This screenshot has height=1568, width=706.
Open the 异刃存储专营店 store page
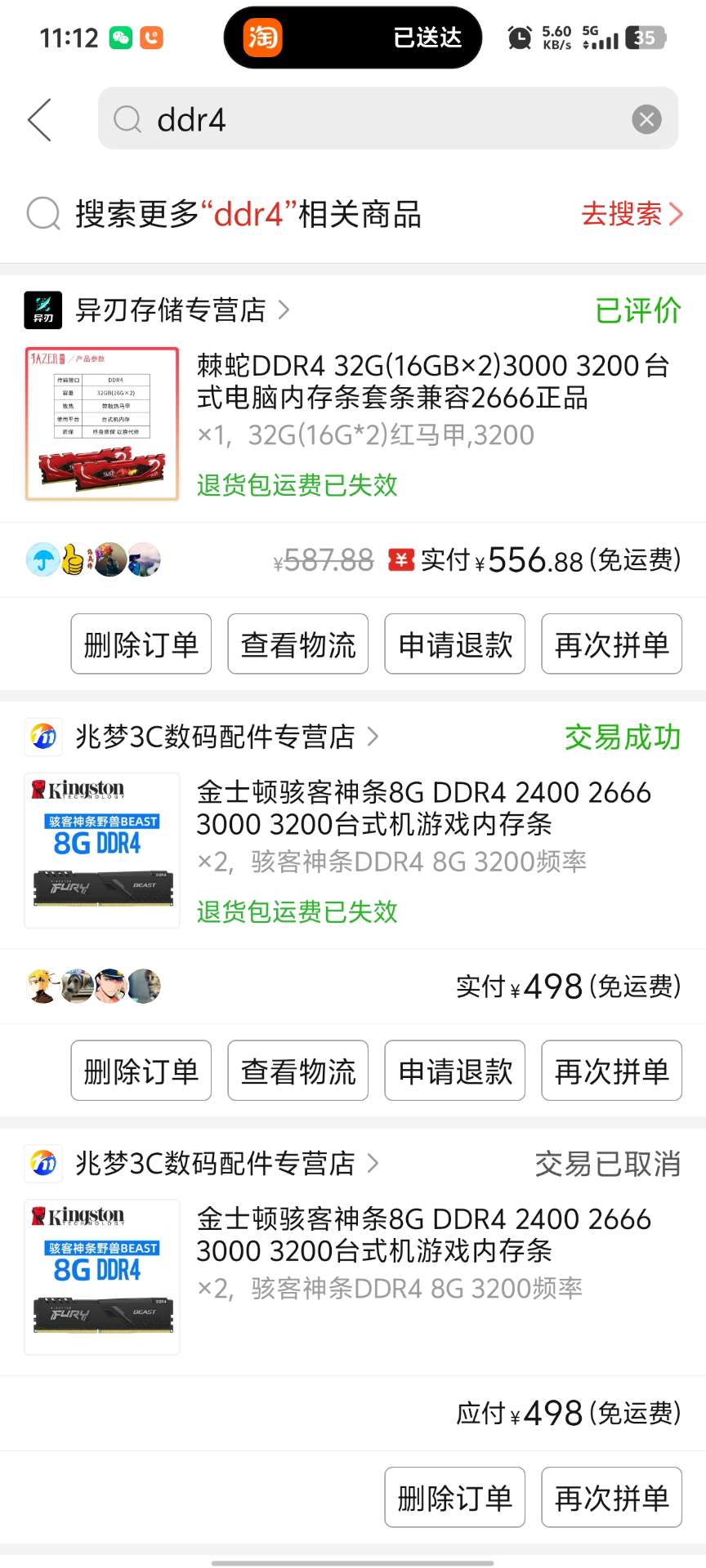(171, 310)
